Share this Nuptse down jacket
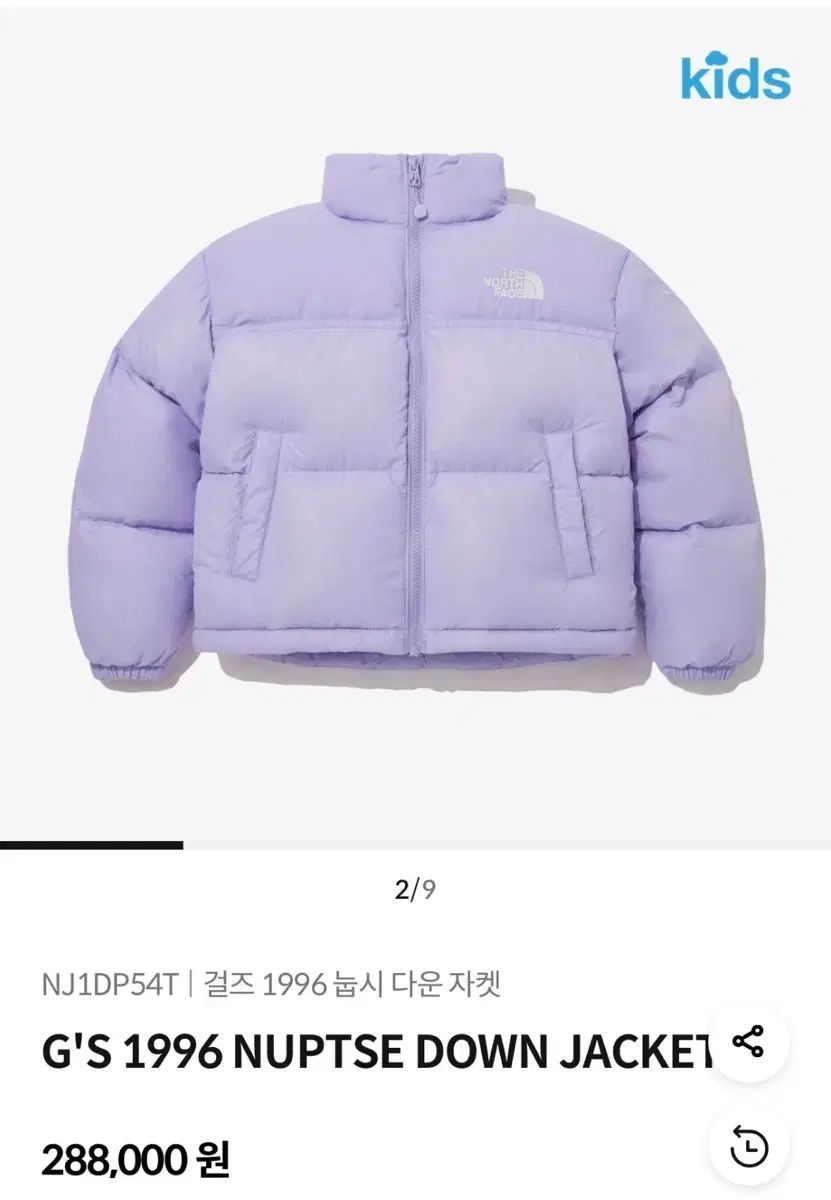The height and width of the screenshot is (1200, 831). [x=748, y=1043]
